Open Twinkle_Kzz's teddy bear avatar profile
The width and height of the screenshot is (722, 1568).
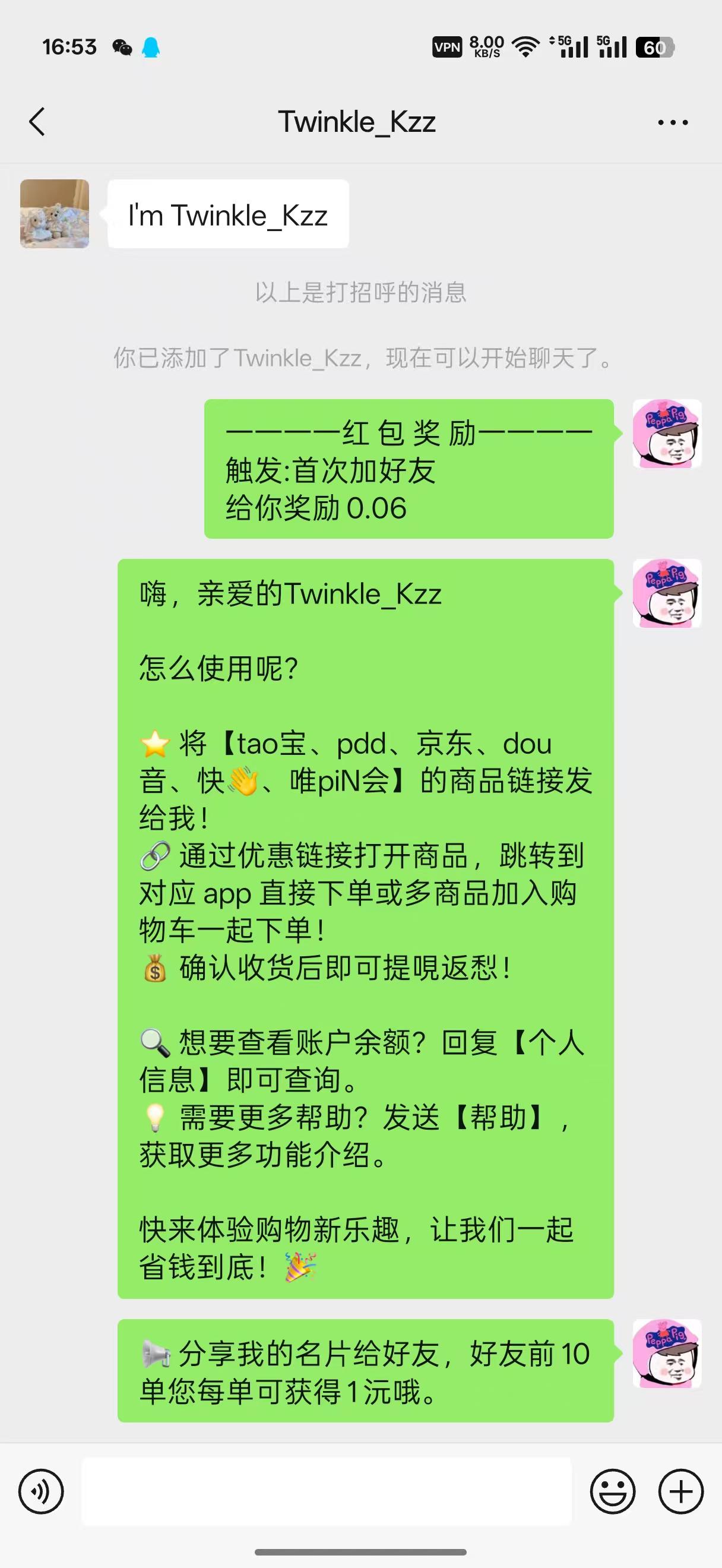tap(55, 214)
